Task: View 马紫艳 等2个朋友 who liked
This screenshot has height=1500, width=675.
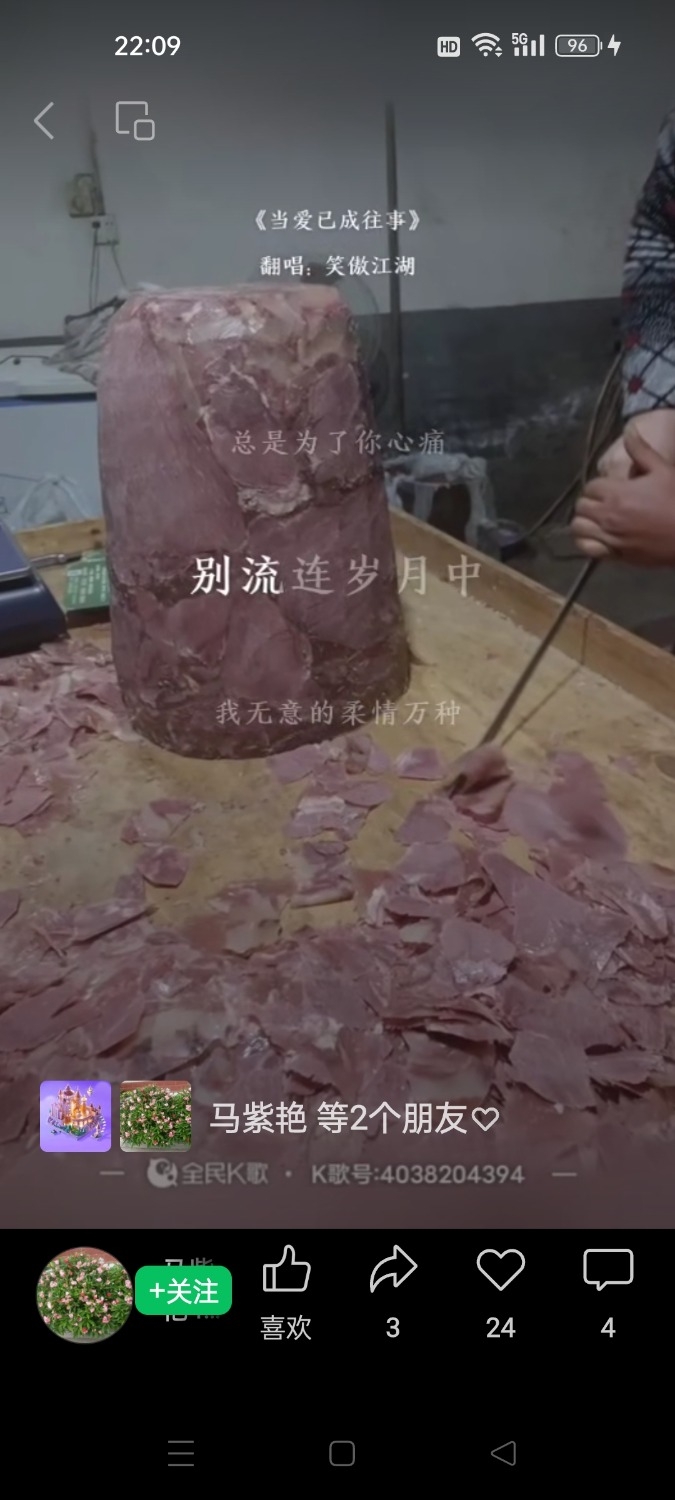Action: click(353, 1119)
